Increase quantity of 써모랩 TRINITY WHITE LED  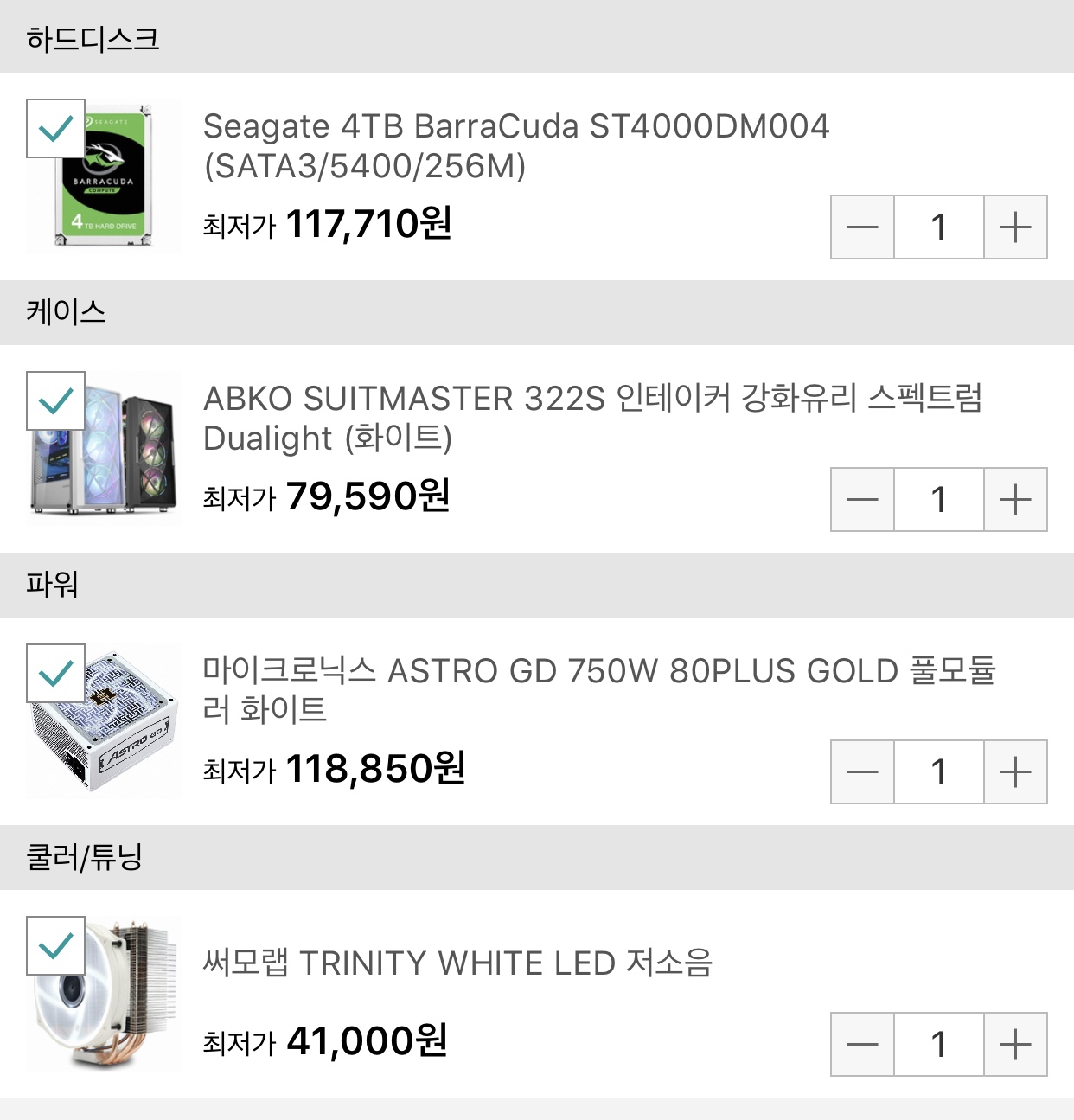pos(1015,1045)
